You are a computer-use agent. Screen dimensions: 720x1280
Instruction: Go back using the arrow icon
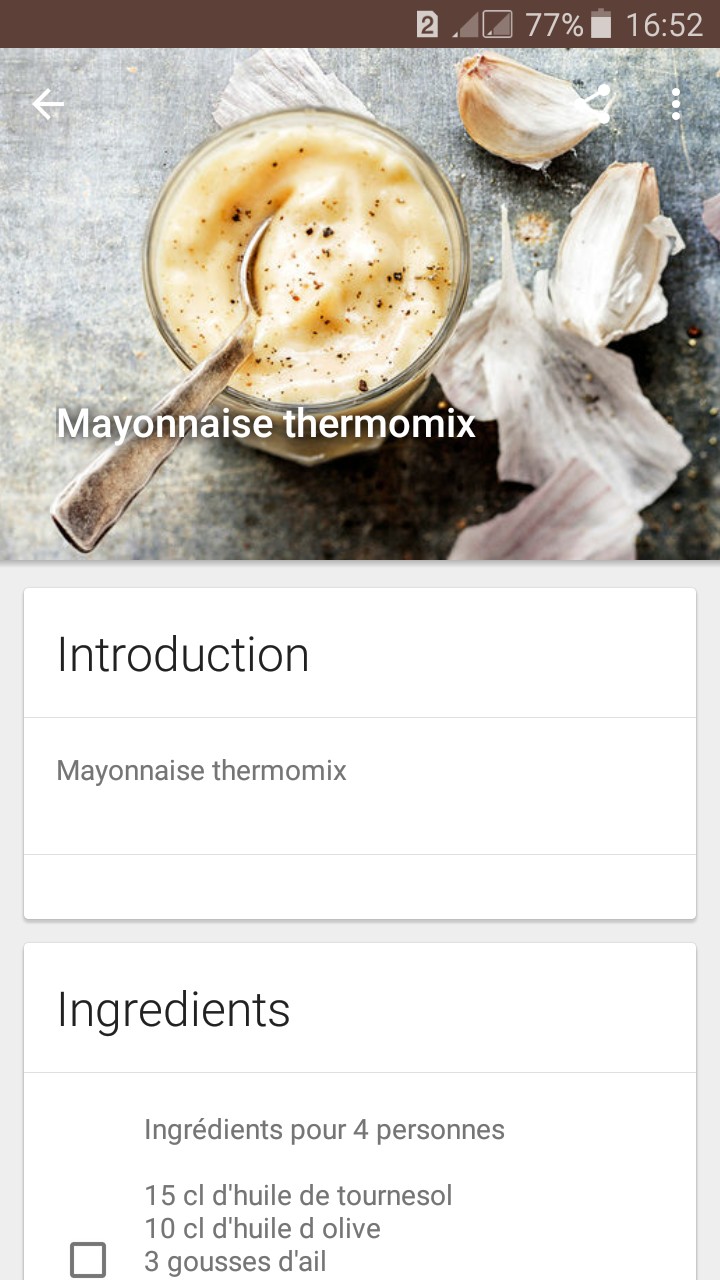pyautogui.click(x=47, y=104)
